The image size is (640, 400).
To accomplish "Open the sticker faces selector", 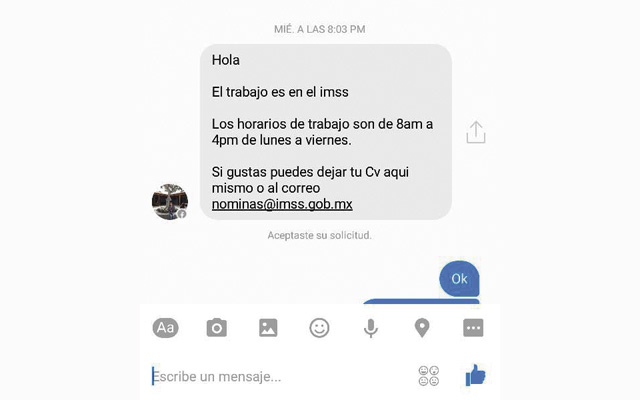I will pos(429,376).
